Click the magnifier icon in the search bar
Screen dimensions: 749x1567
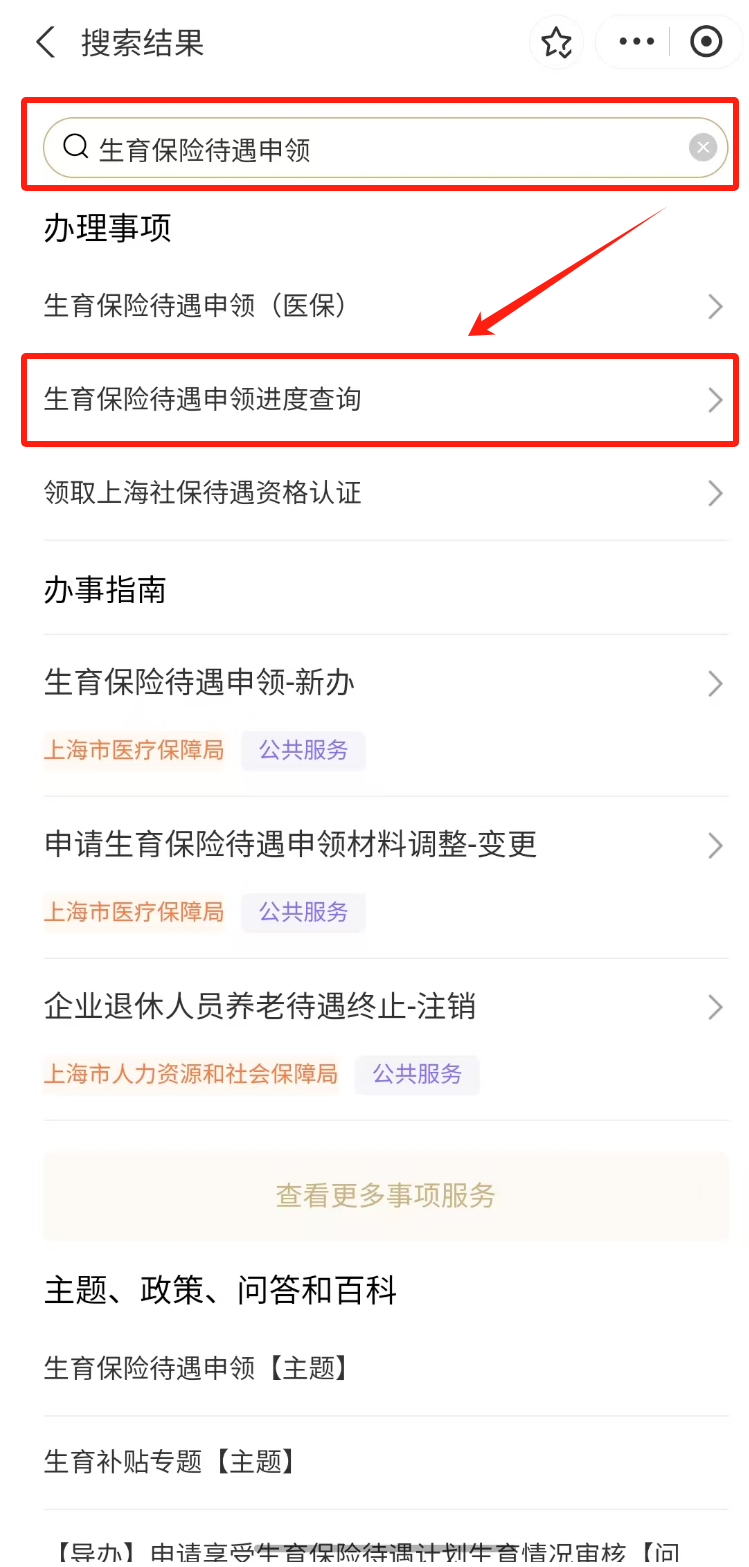coord(75,147)
